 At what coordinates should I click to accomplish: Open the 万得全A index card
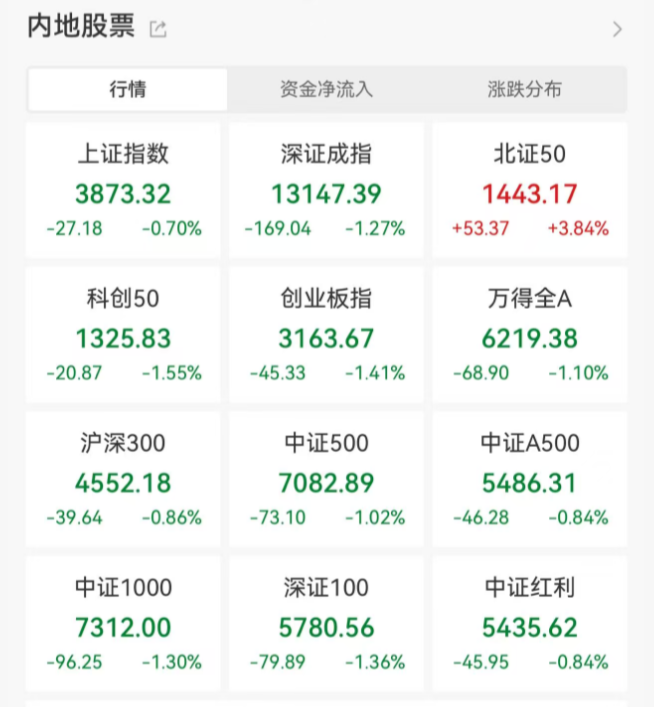point(529,335)
